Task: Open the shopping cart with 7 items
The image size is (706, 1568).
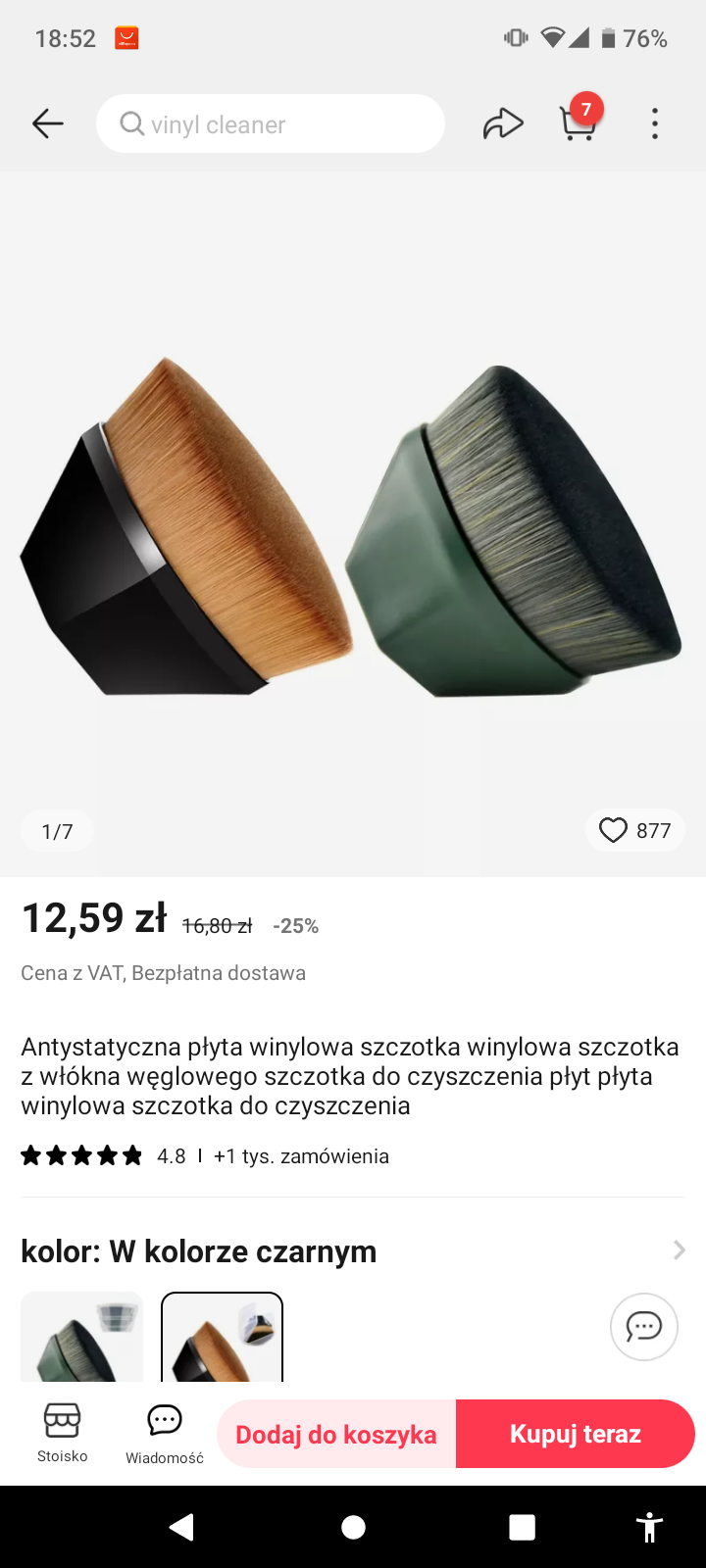Action: coord(579,123)
